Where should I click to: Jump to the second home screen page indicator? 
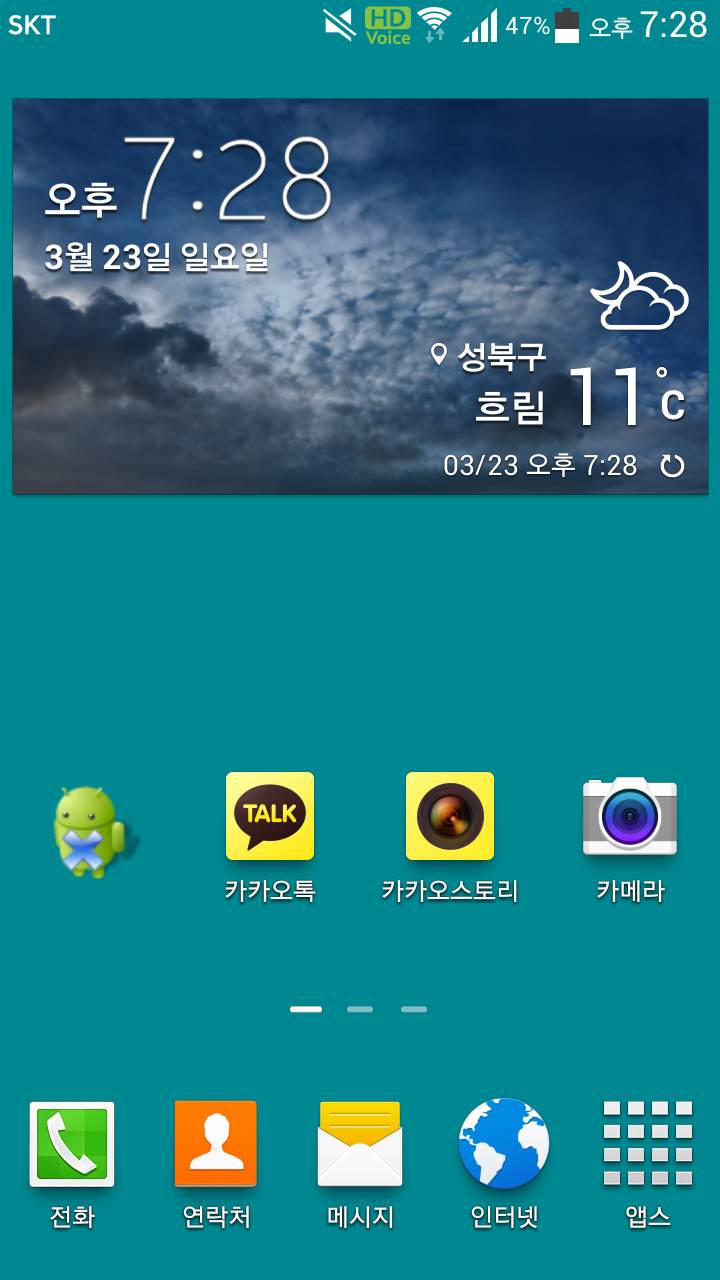tap(360, 1010)
